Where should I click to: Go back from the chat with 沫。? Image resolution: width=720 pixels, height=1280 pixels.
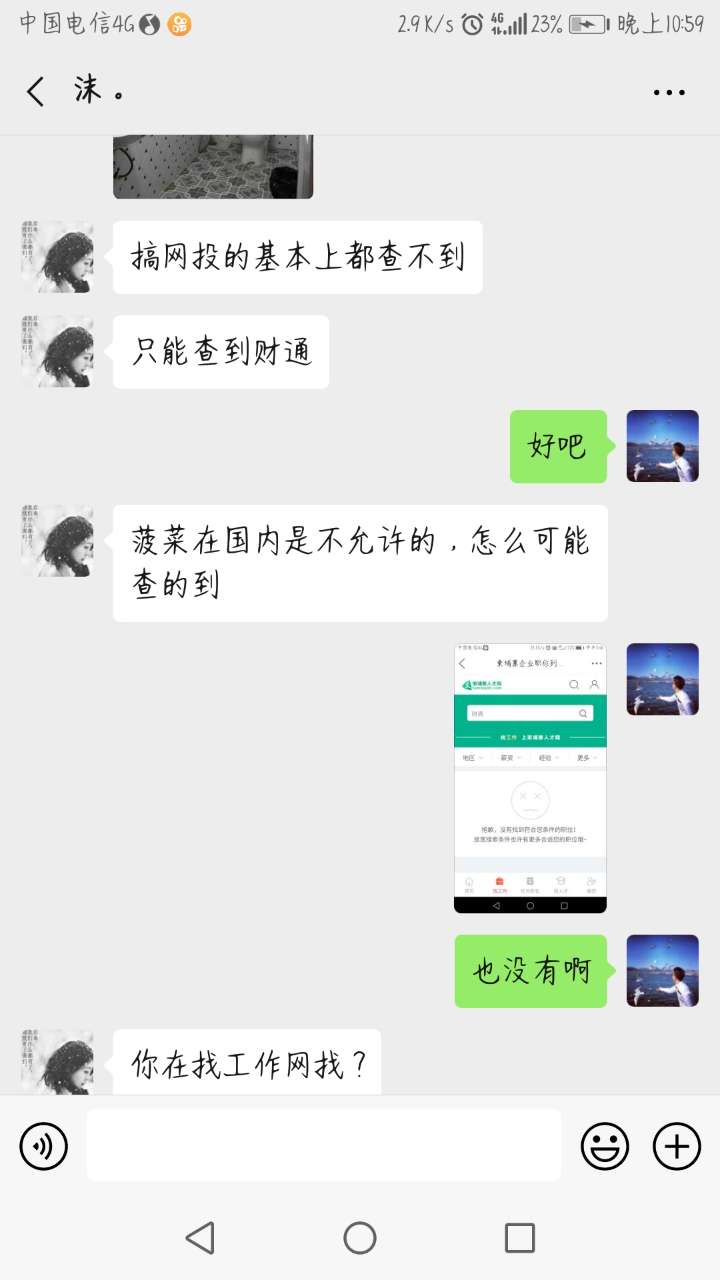[x=36, y=92]
